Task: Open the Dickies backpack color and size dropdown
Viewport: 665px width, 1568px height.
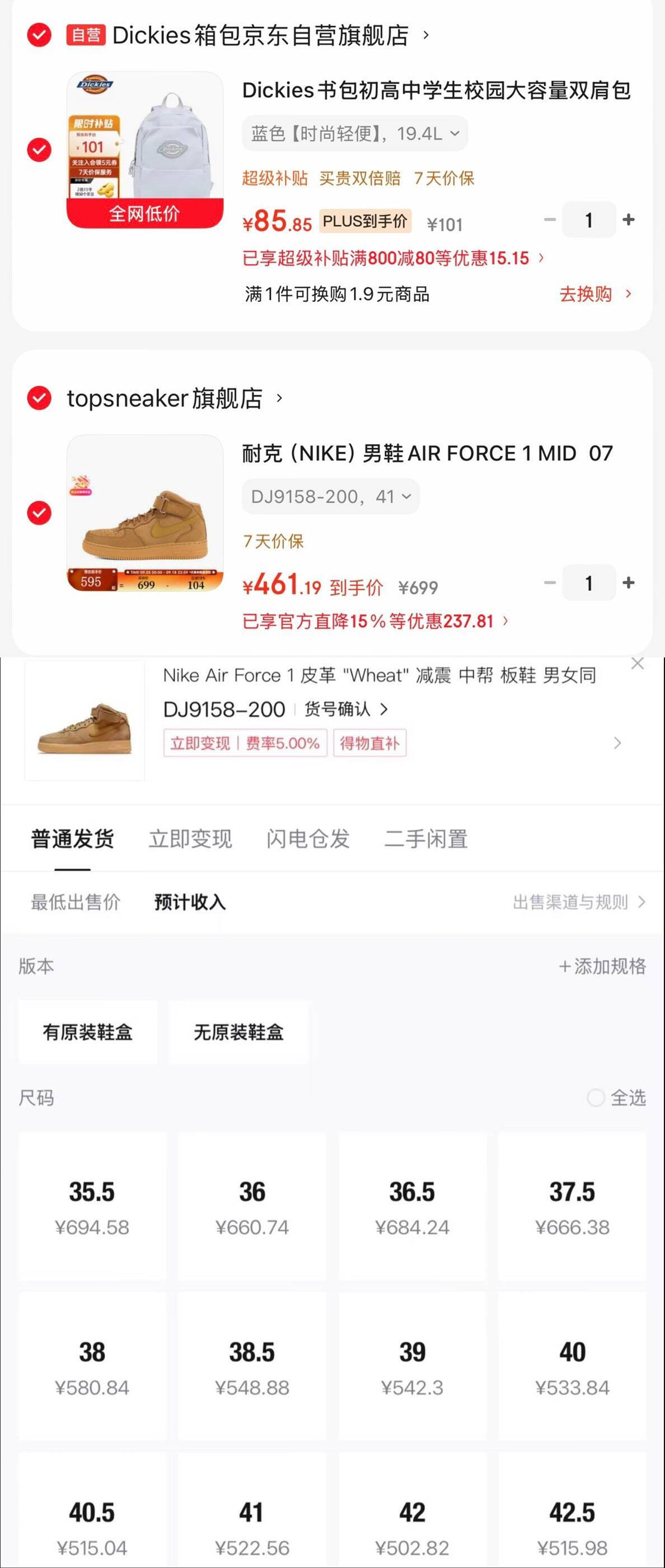Action: point(355,133)
